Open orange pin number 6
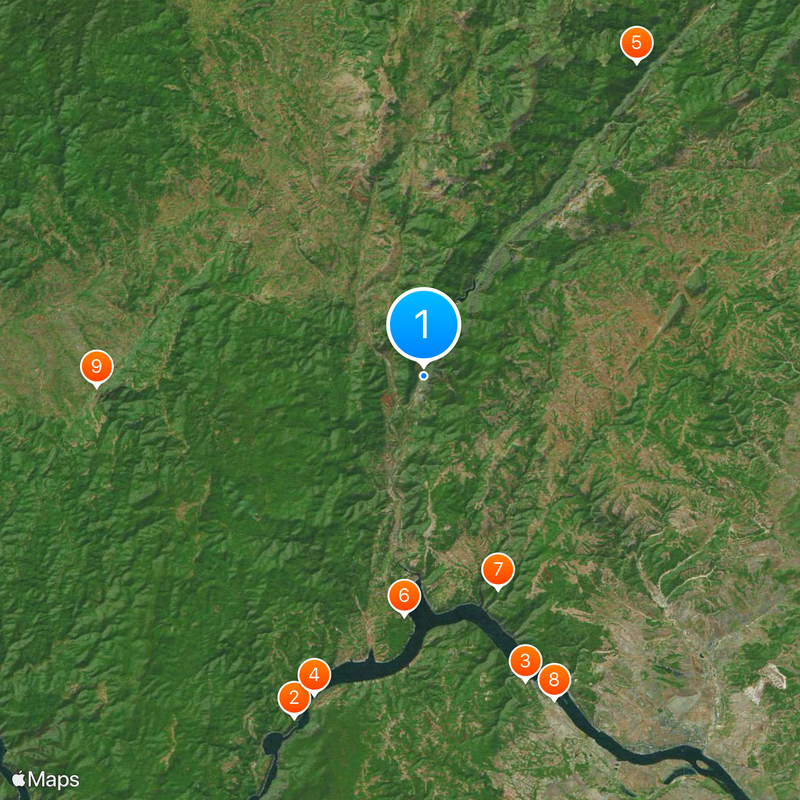 point(404,596)
